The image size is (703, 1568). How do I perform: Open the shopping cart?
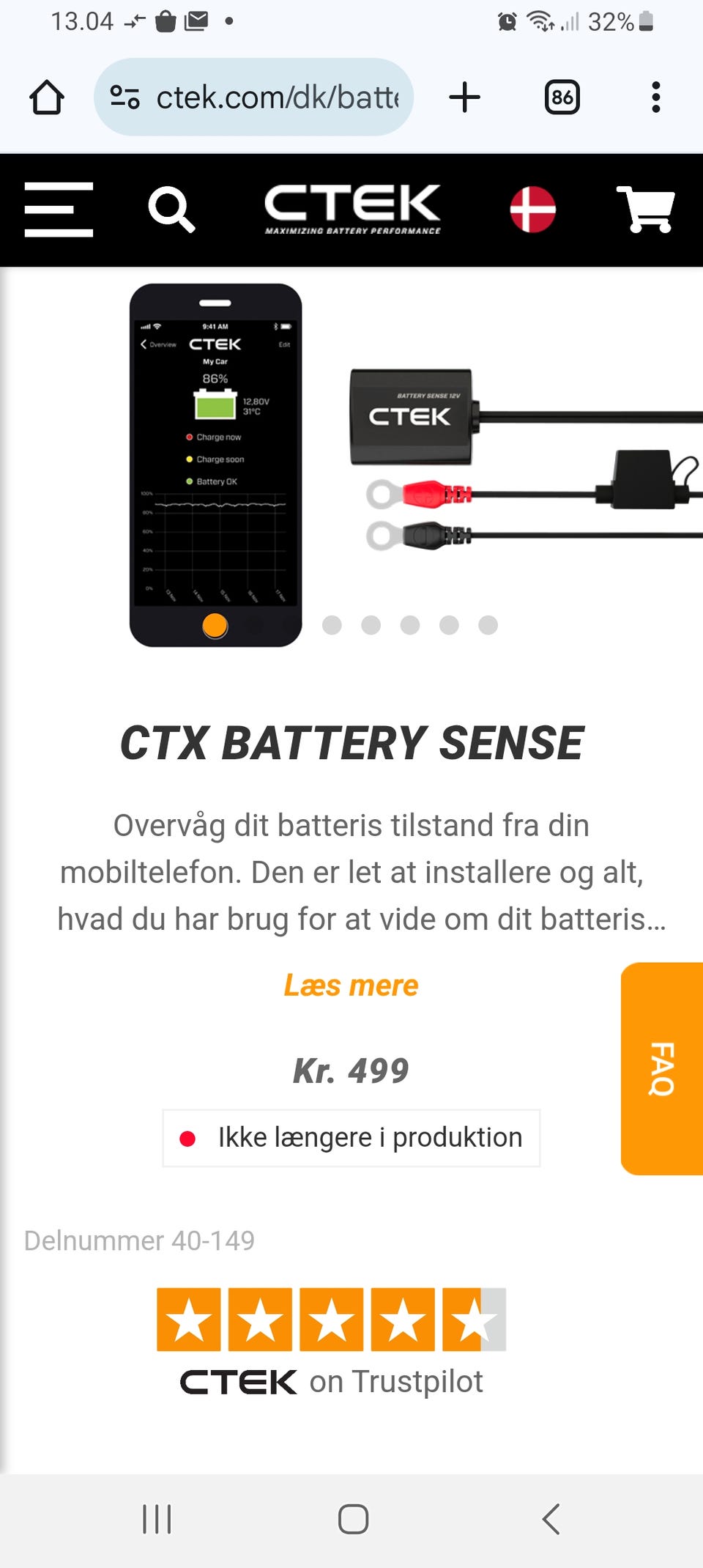coord(645,210)
